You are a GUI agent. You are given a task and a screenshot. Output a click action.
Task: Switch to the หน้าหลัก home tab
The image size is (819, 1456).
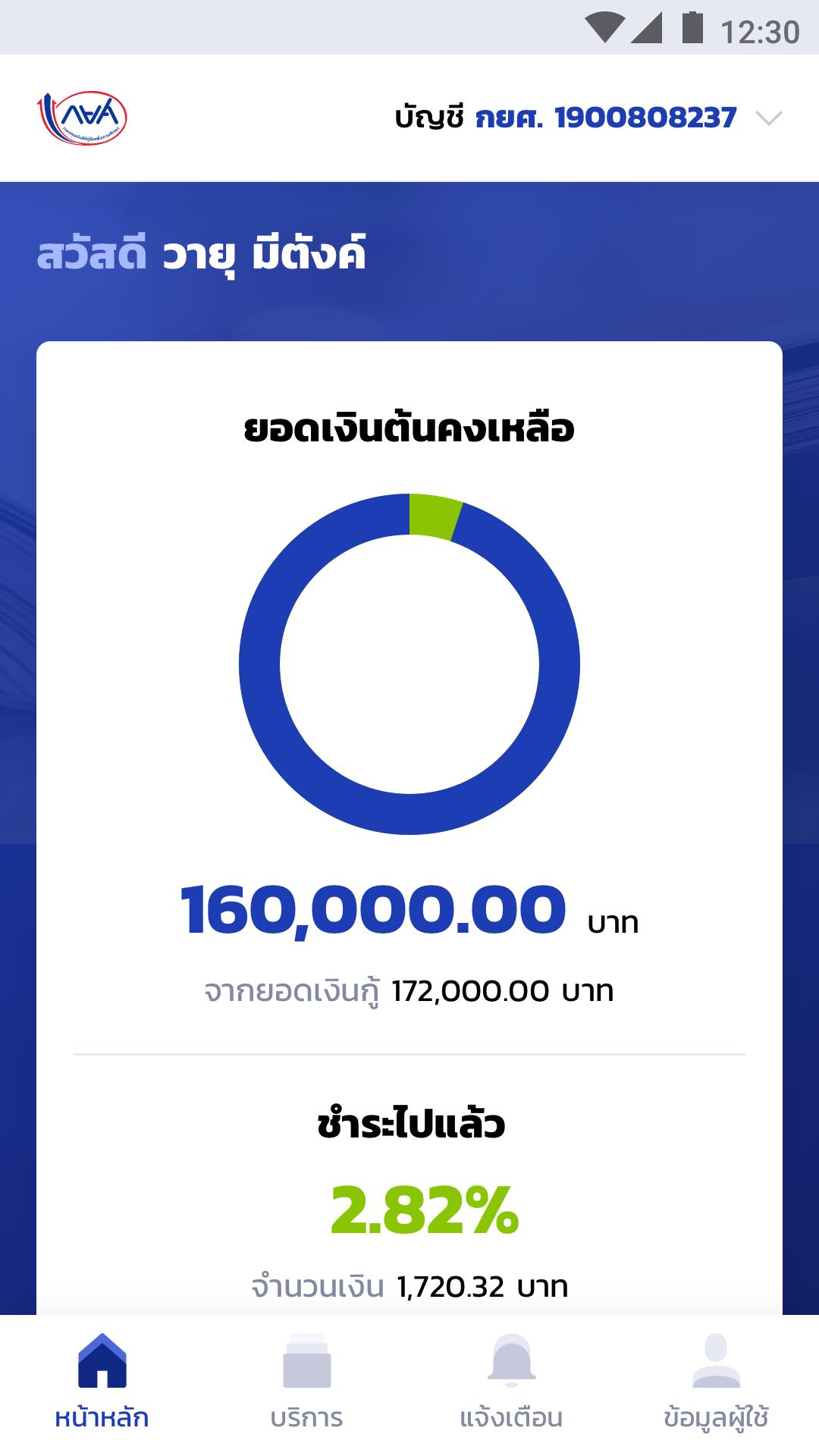tap(102, 1383)
